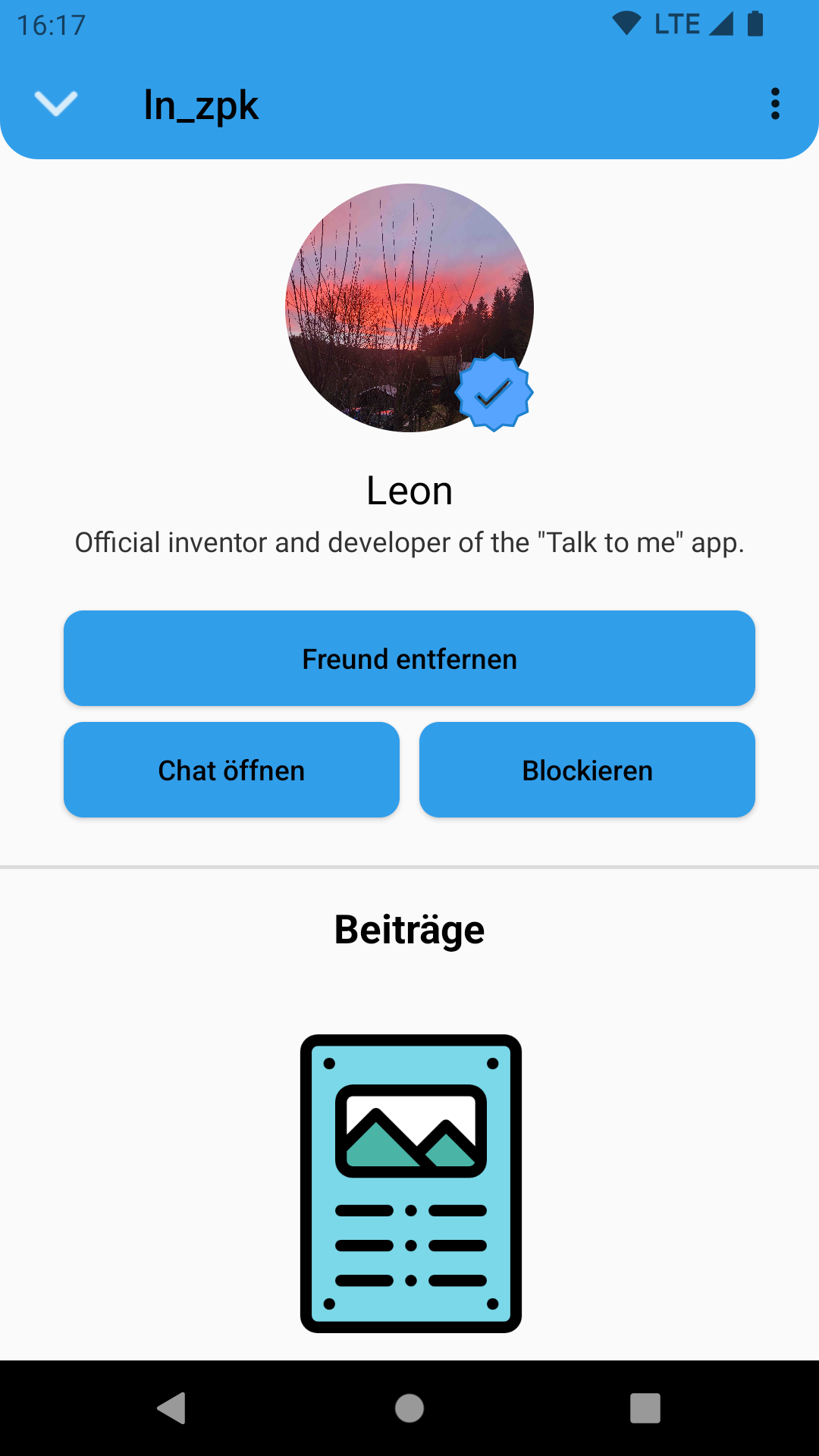Block the user with Blockieren
Screen dimensions: 819x1456
tap(587, 770)
